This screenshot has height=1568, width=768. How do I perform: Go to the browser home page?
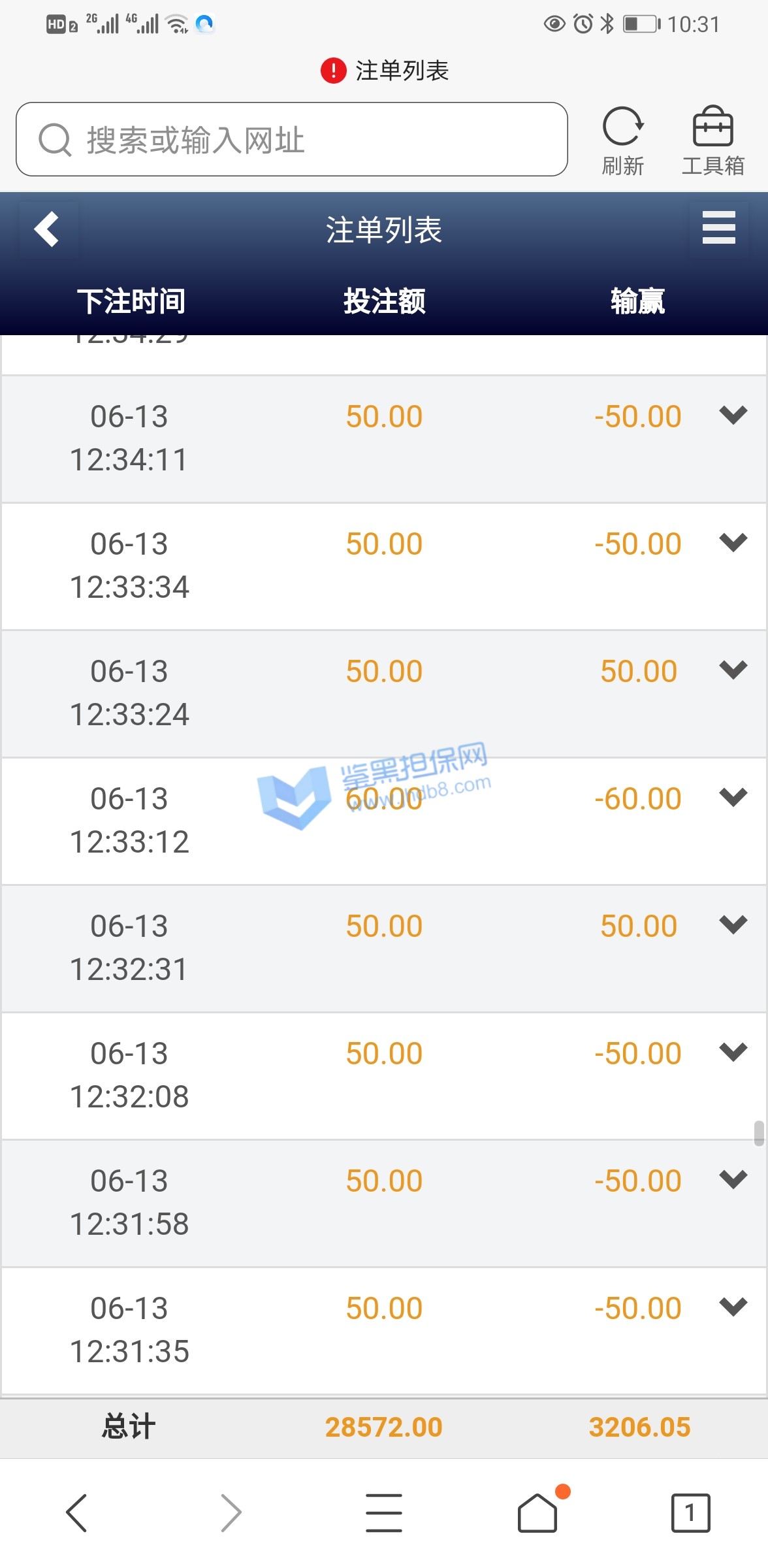[537, 1512]
